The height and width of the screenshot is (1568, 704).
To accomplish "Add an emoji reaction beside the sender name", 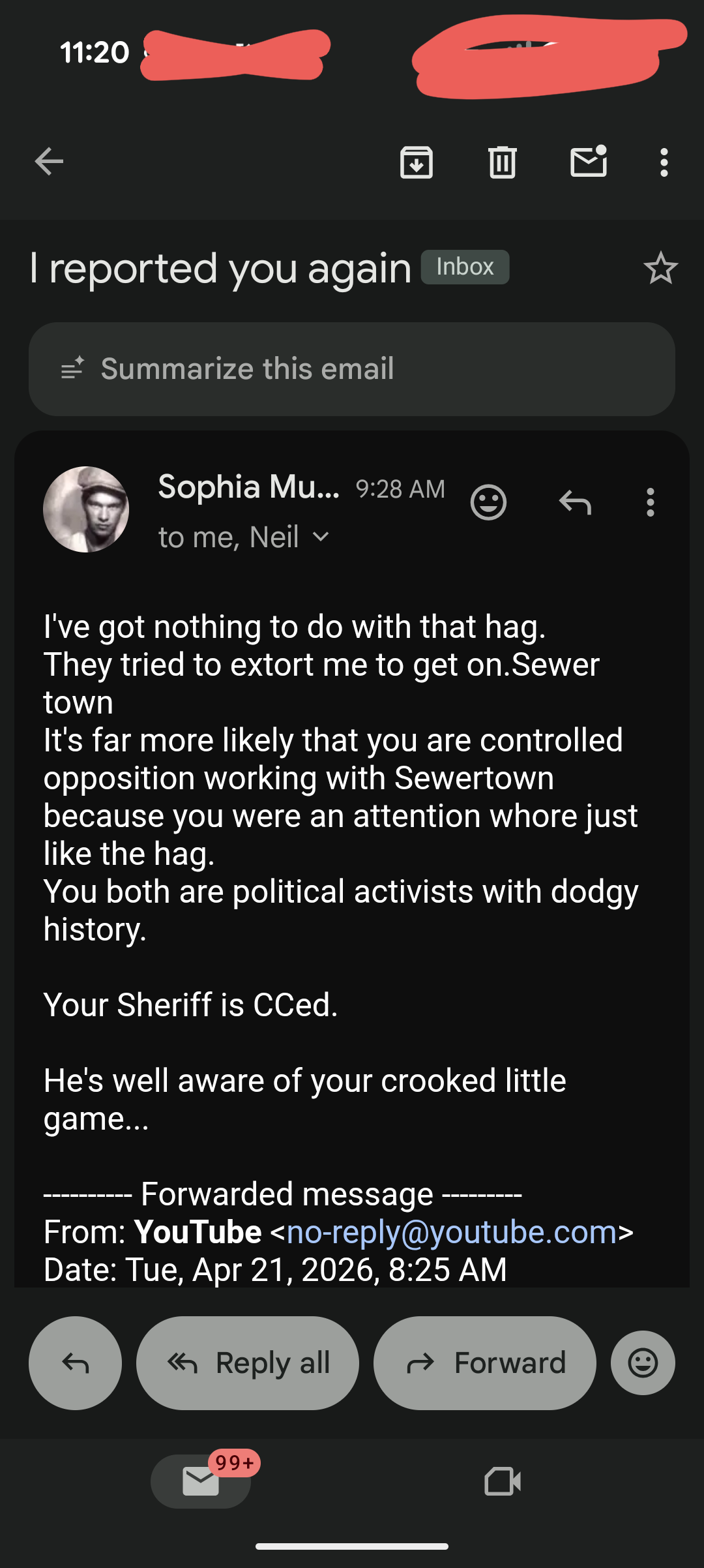I will point(488,502).
